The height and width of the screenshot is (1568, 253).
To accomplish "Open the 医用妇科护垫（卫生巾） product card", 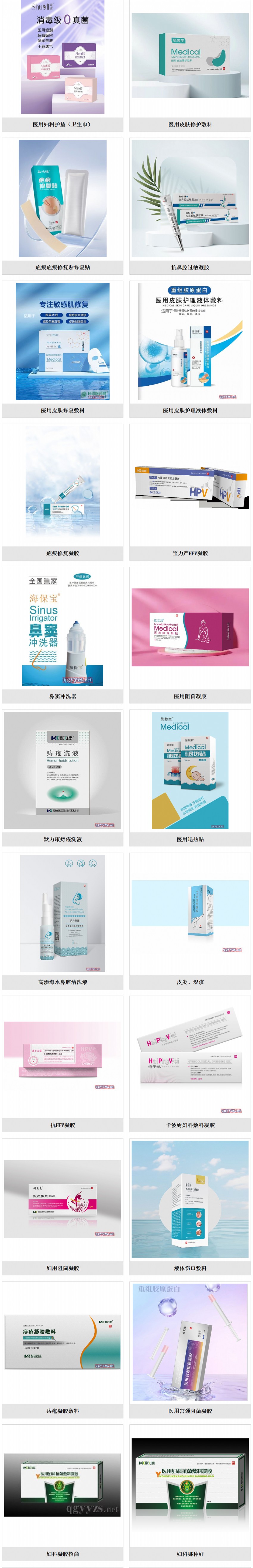I will point(63,58).
